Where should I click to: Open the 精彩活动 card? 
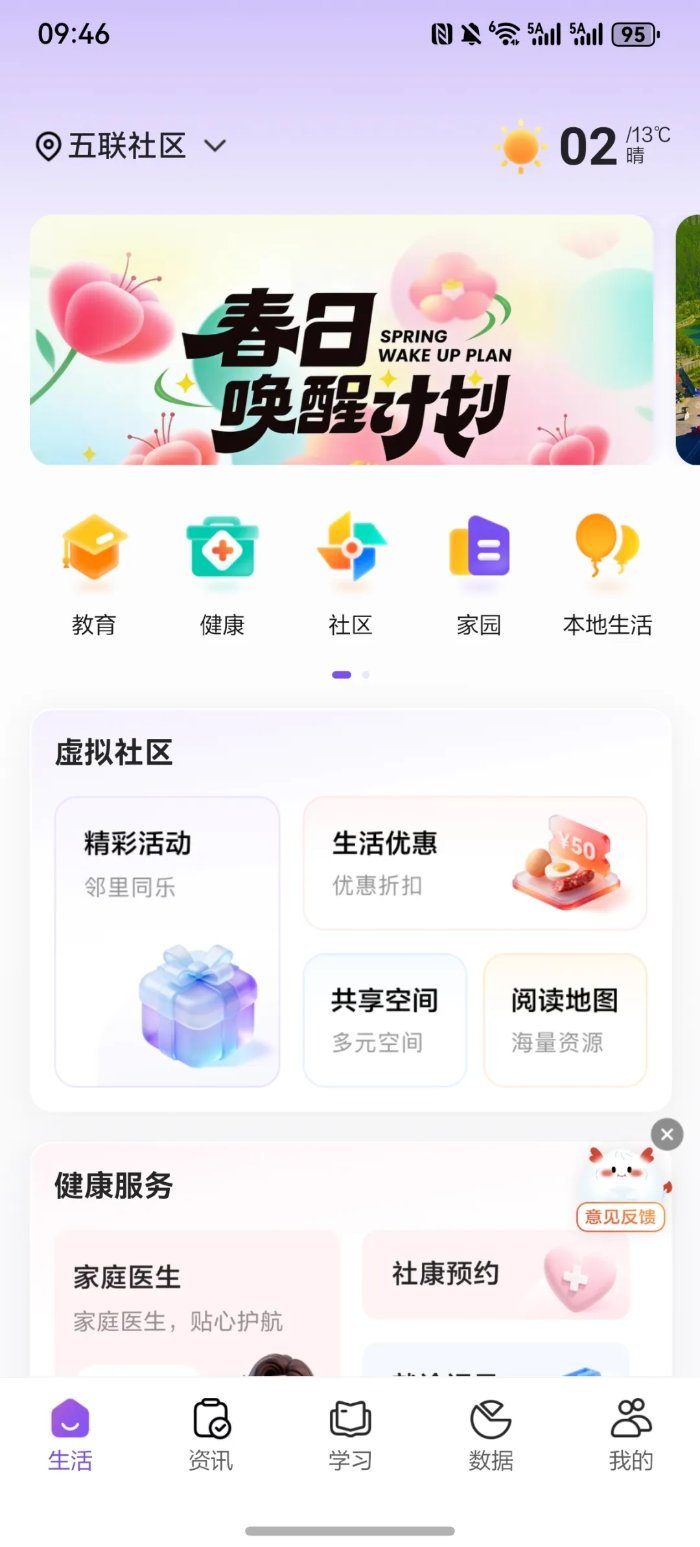point(167,941)
